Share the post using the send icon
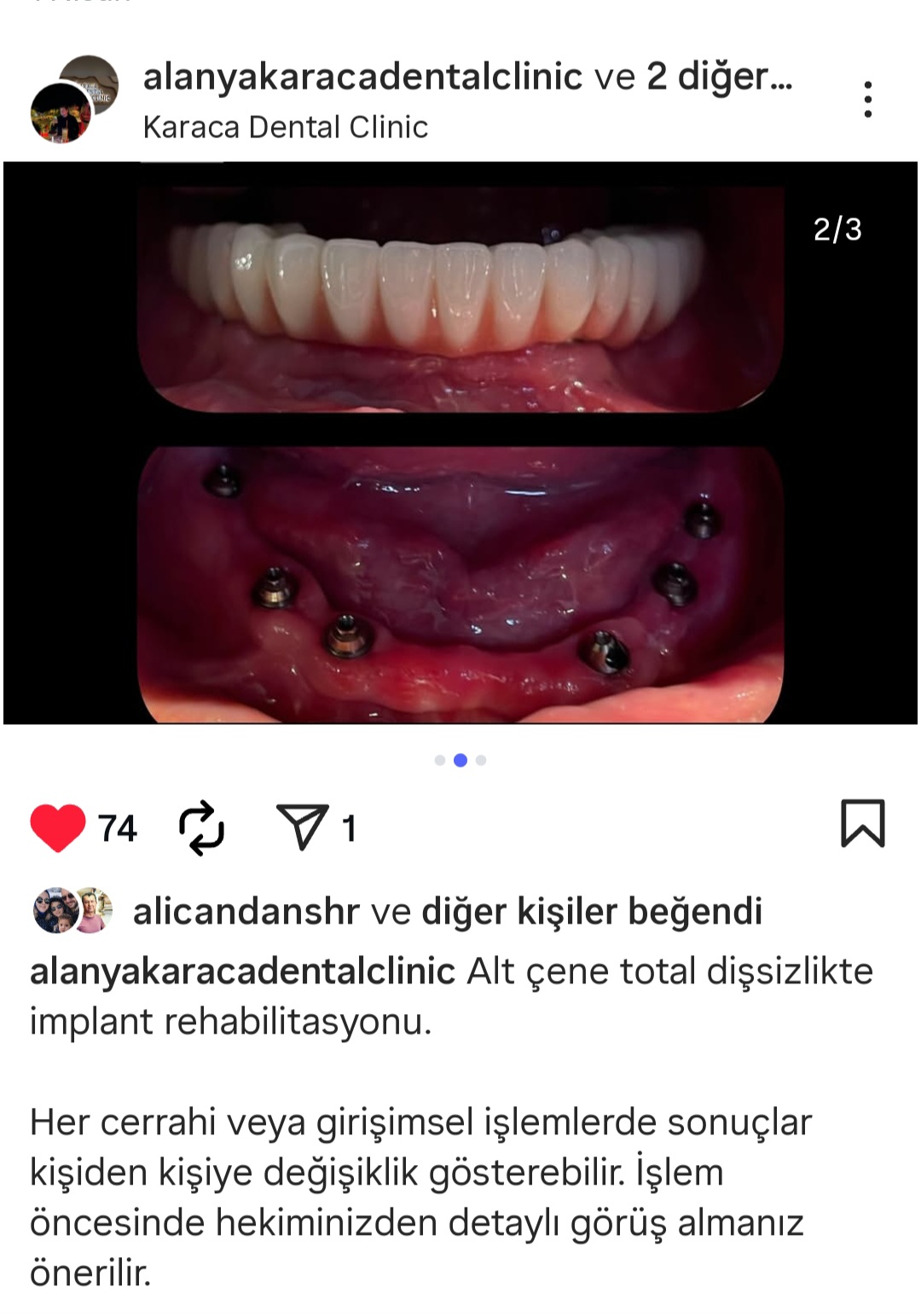This screenshot has width=921, height=1316. [302, 827]
